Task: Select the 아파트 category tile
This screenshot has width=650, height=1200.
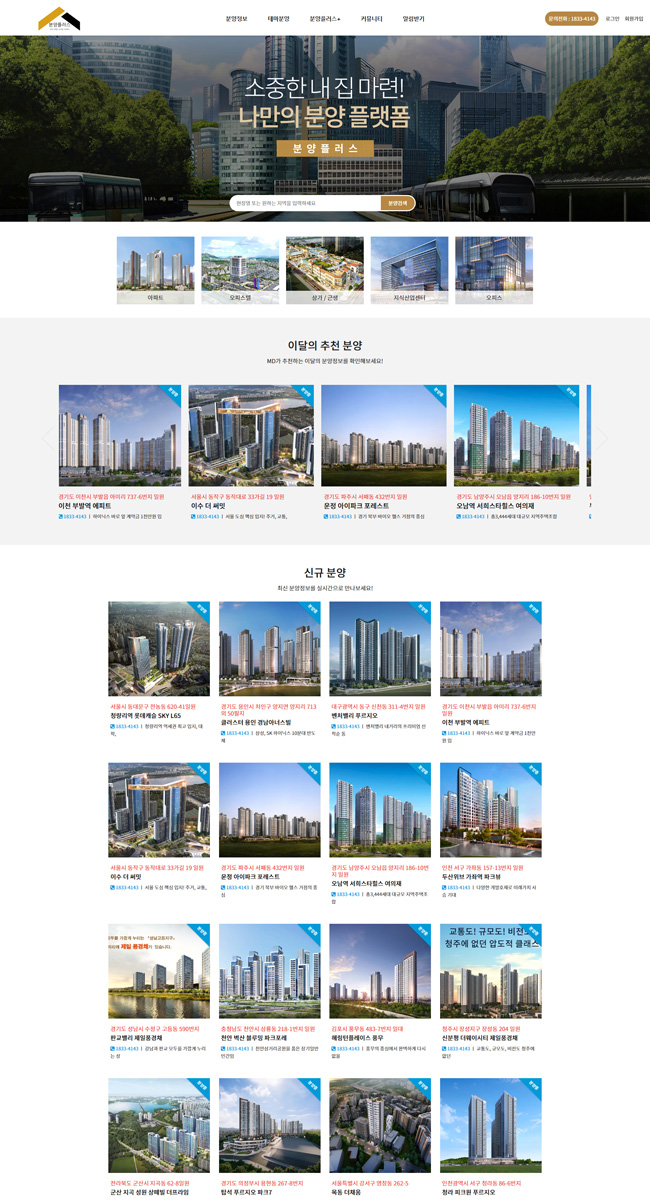Action: (155, 270)
